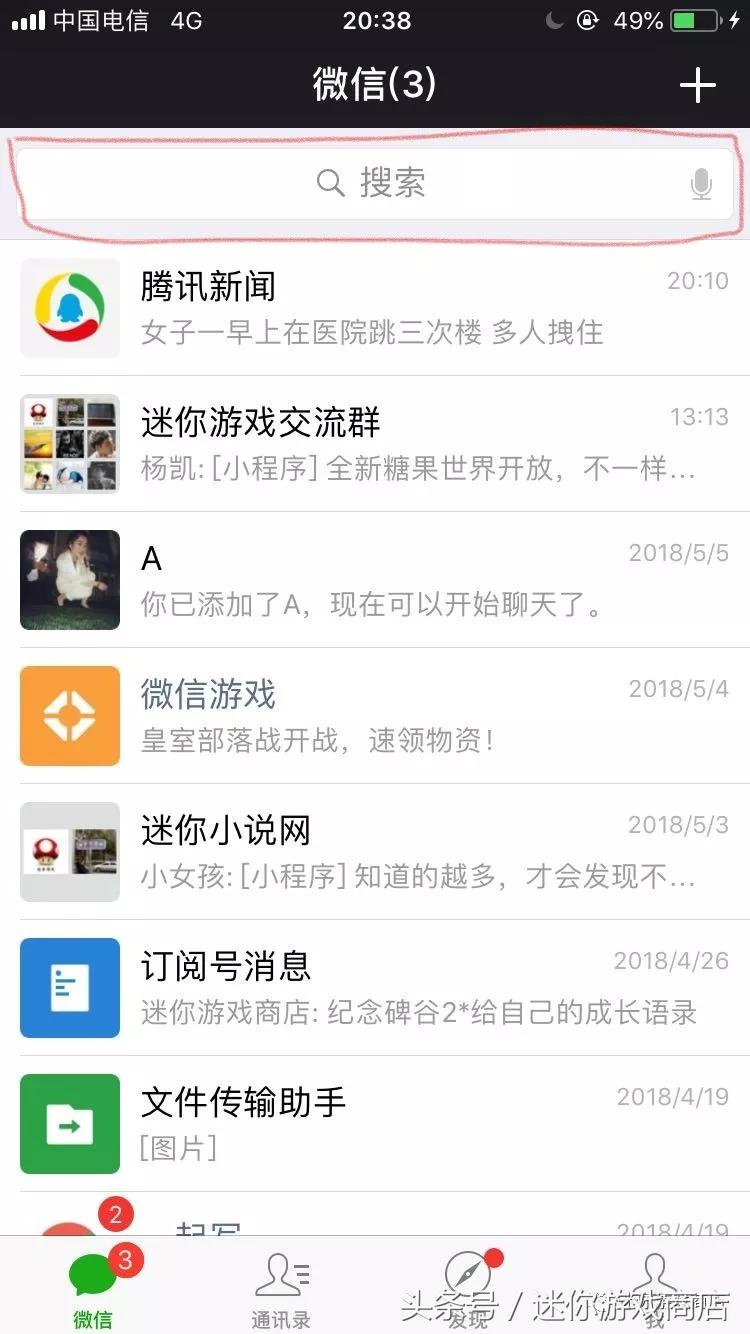The image size is (750, 1334).
Task: Open 文件传输助手 file transfer chat
Action: pos(375,1124)
